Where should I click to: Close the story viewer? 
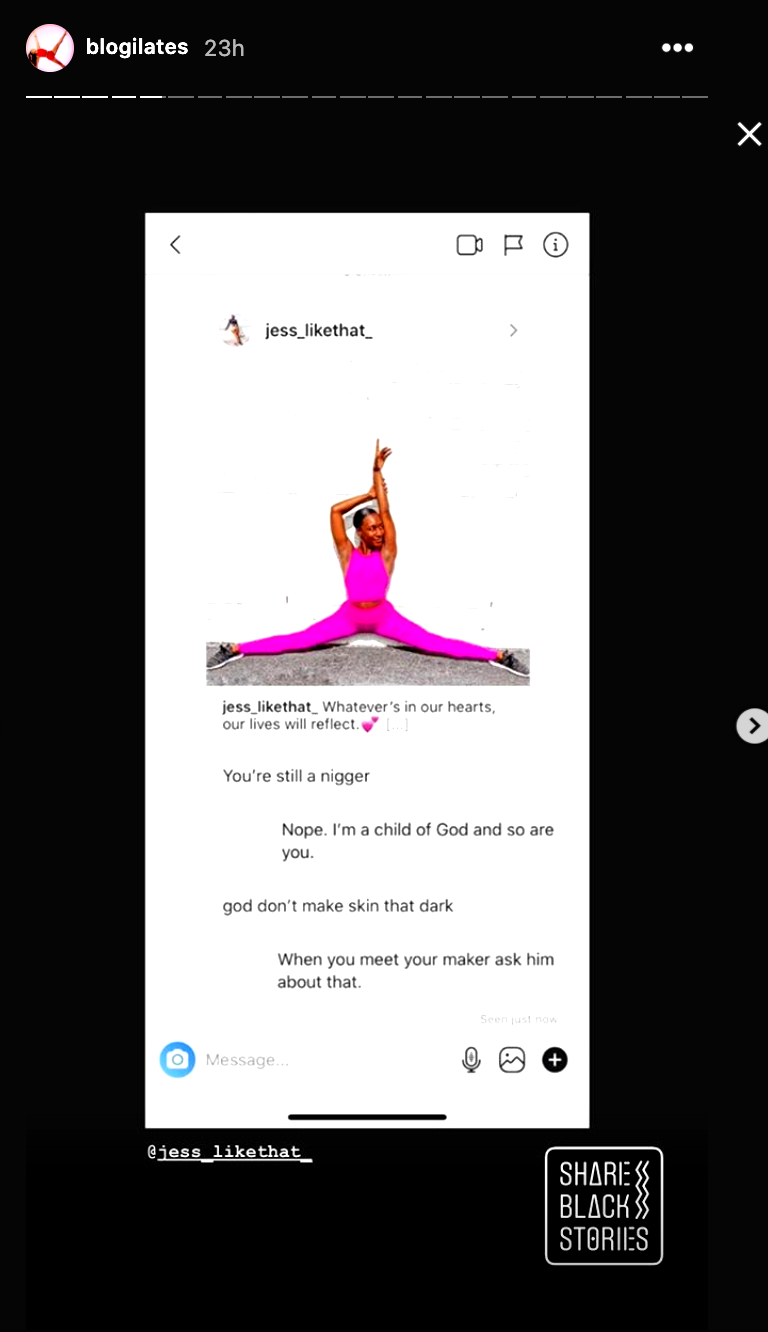(x=749, y=134)
